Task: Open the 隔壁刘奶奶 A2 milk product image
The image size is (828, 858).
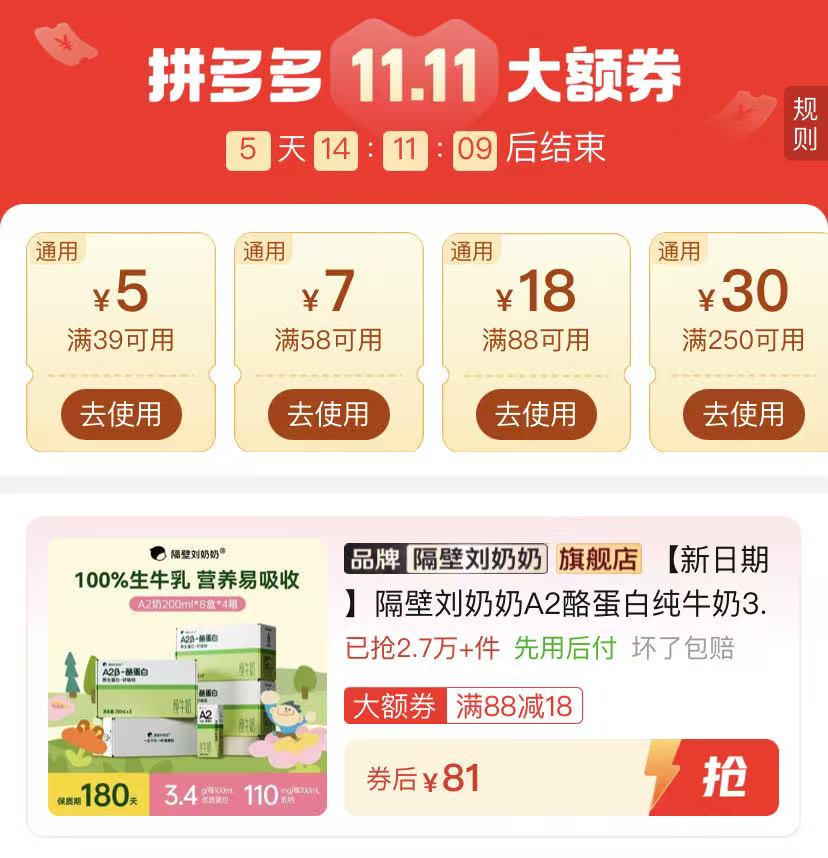Action: coord(188,677)
